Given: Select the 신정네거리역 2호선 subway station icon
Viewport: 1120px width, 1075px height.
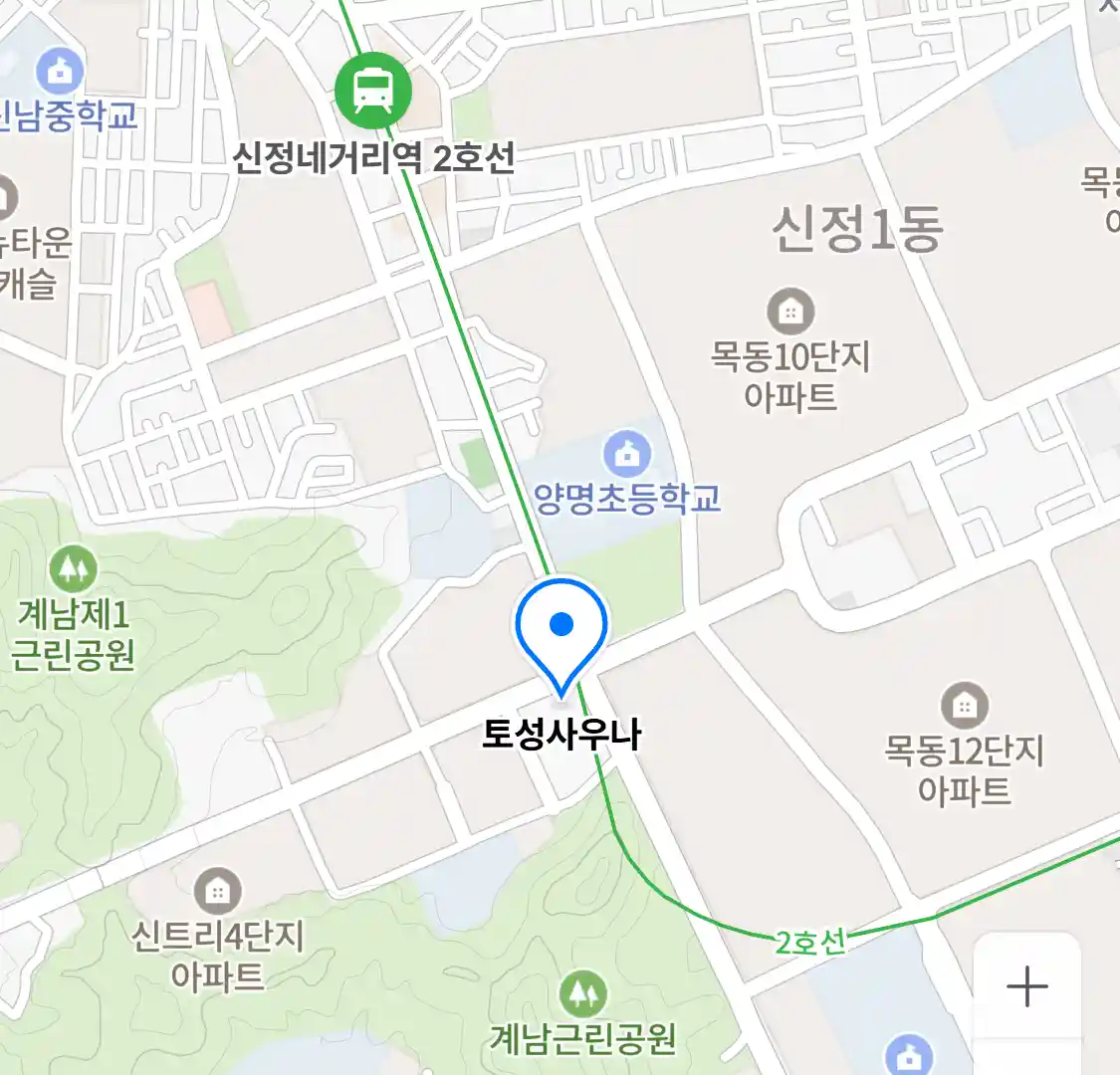Looking at the screenshot, I should (x=372, y=91).
